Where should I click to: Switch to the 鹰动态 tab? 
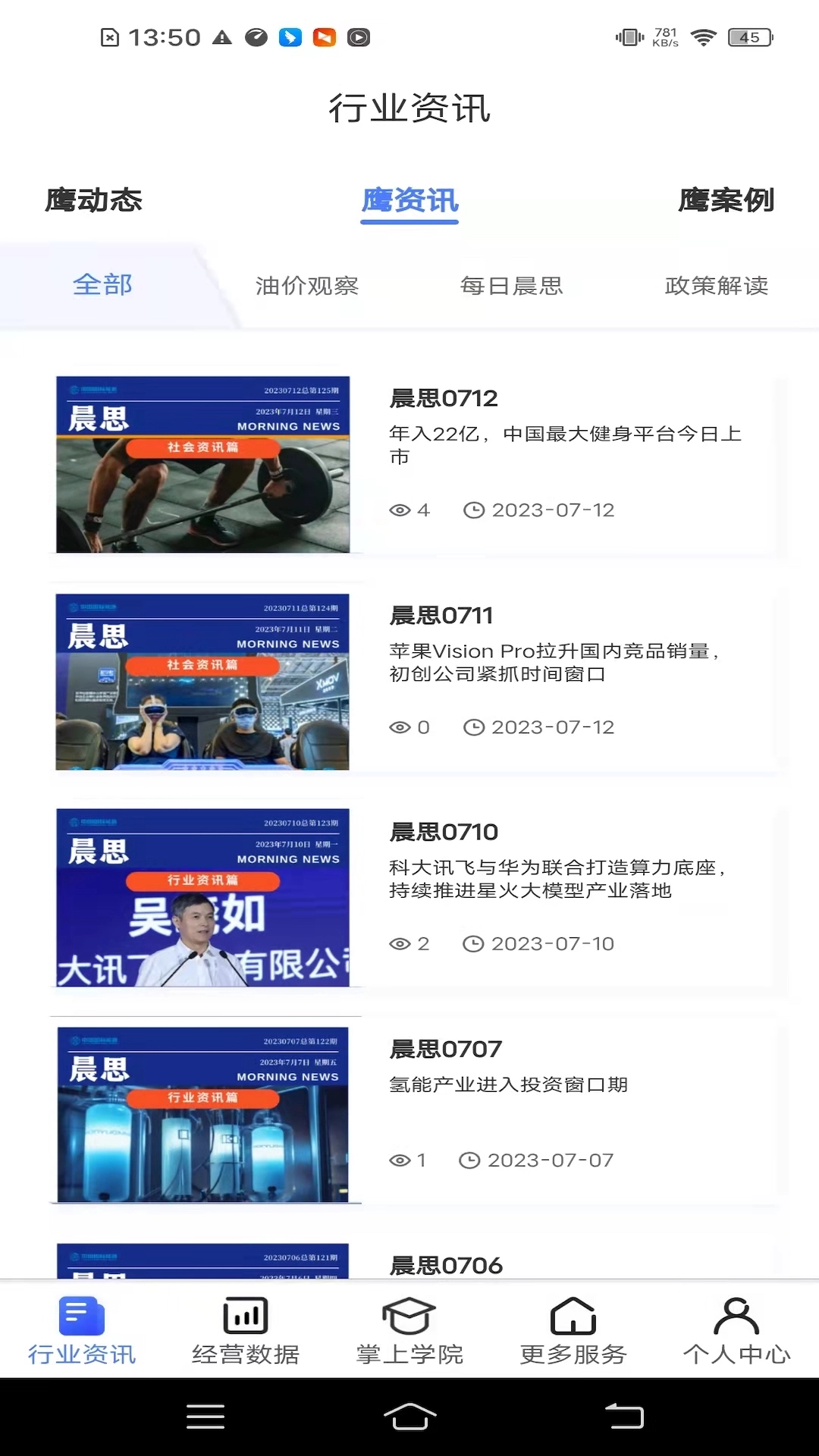pos(94,201)
